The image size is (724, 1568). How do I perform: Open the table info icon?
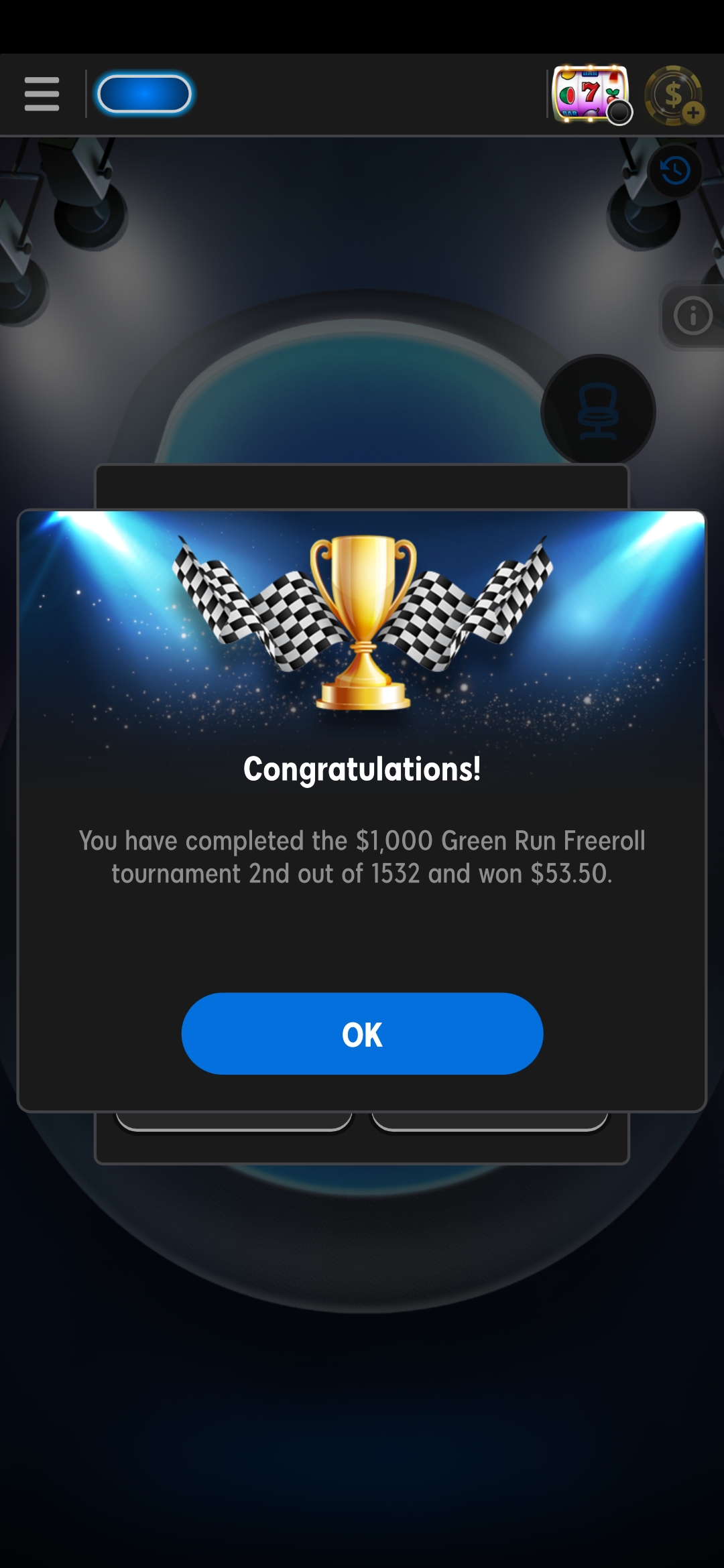point(692,315)
